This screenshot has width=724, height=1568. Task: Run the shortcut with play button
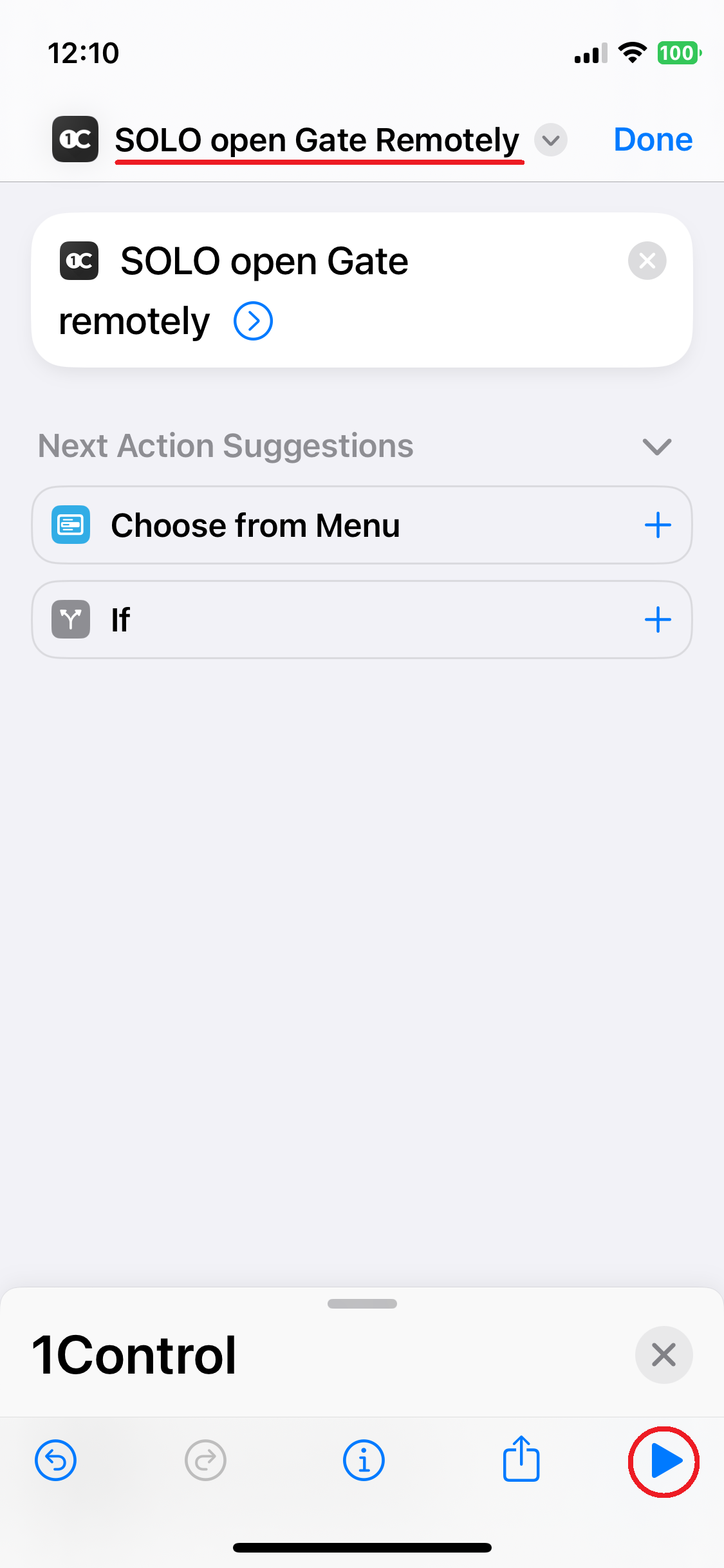(x=665, y=1461)
